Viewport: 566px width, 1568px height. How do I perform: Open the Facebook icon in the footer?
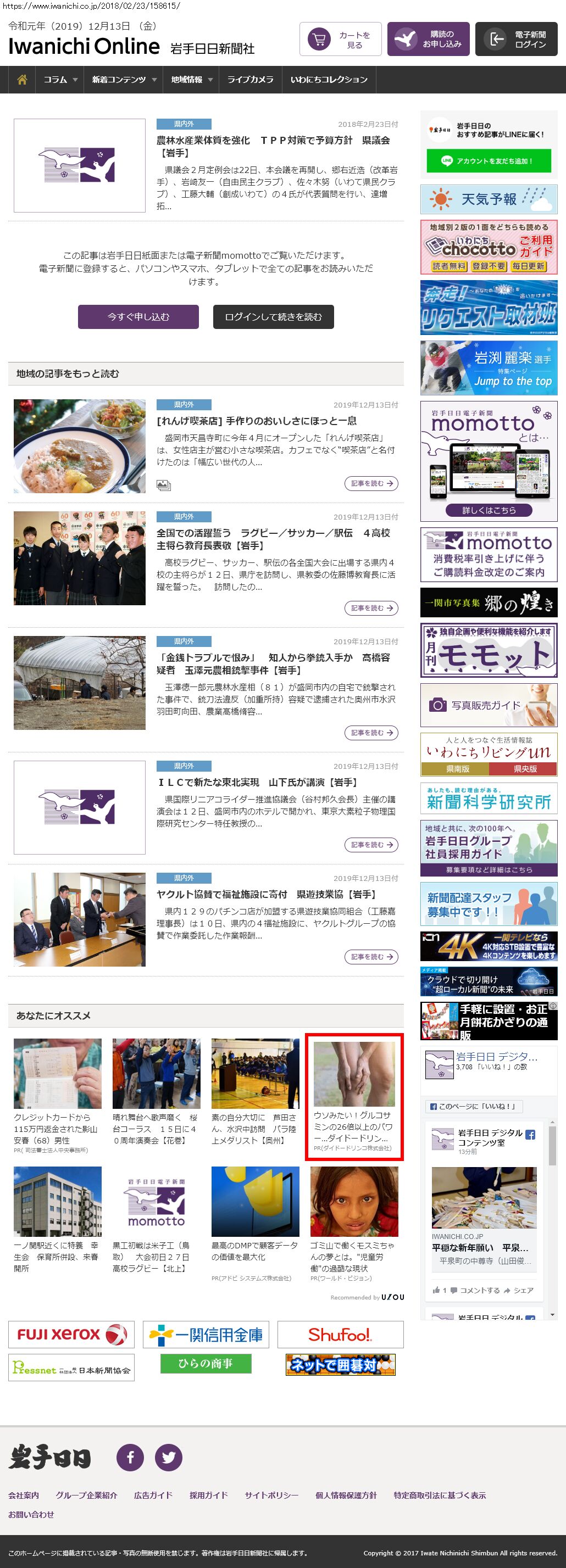point(130,1457)
